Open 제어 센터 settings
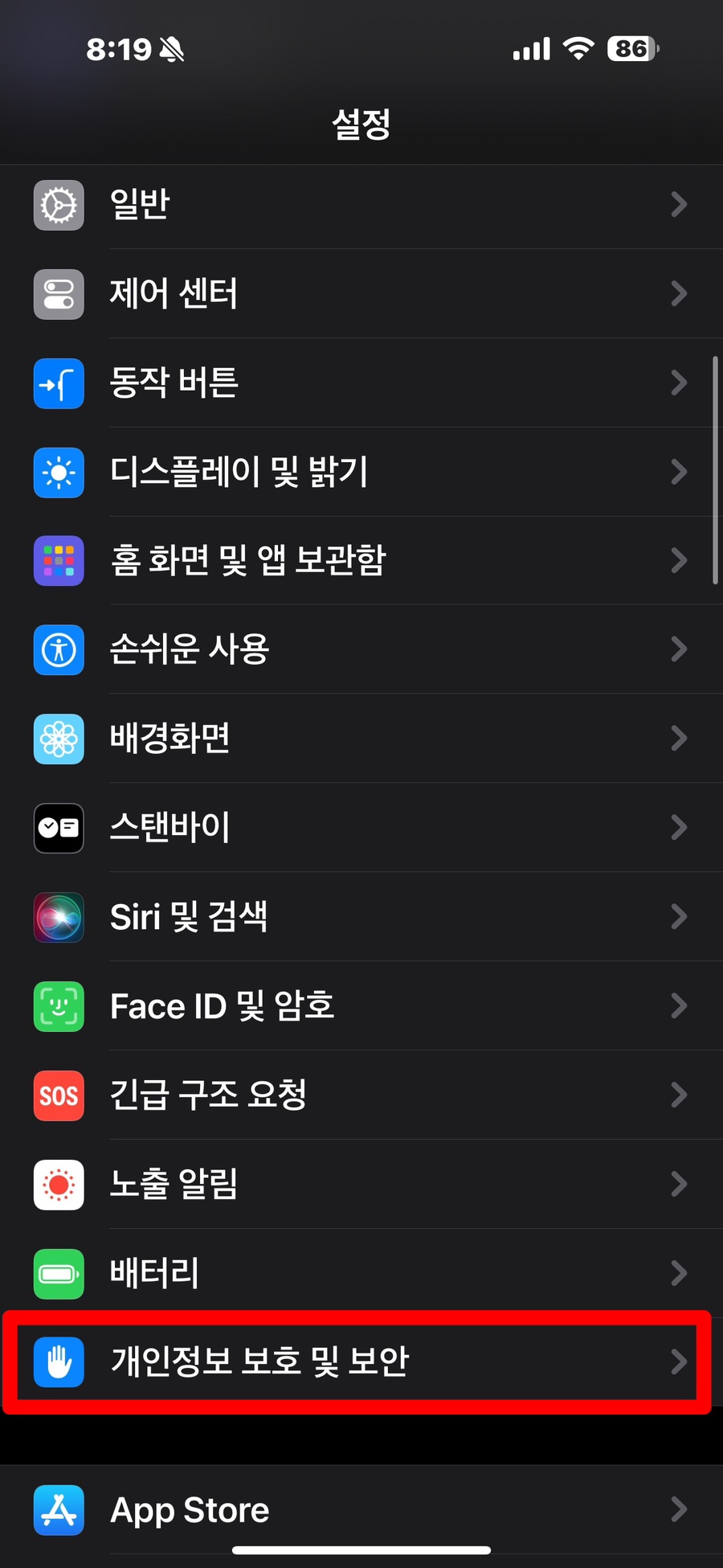723x1568 pixels. [361, 293]
